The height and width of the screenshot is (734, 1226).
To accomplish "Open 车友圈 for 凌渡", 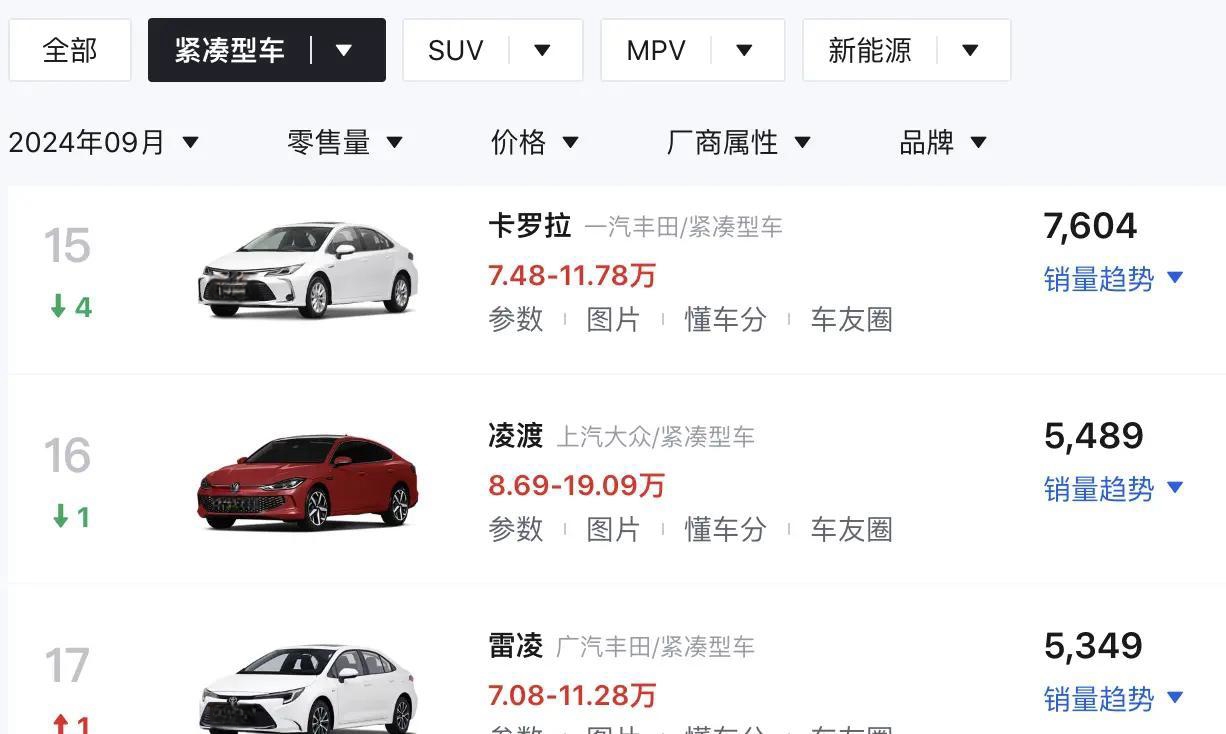I will [x=851, y=530].
